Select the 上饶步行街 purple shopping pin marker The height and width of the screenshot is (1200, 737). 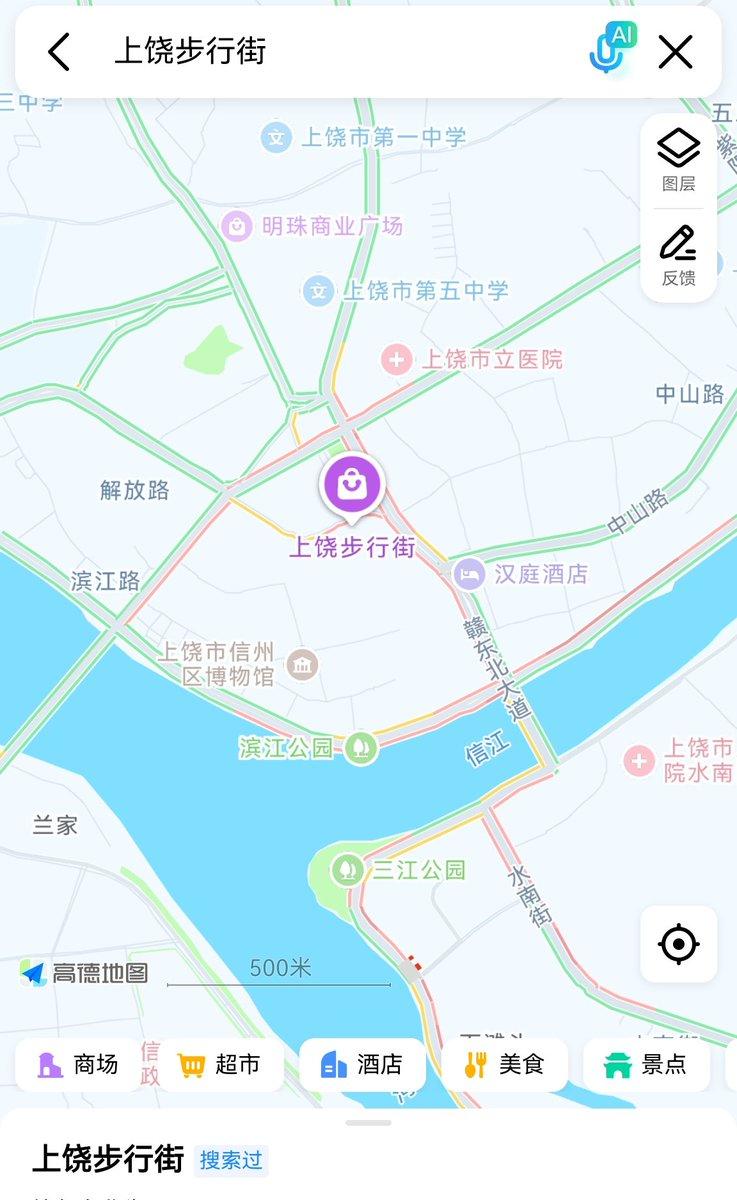(x=353, y=485)
